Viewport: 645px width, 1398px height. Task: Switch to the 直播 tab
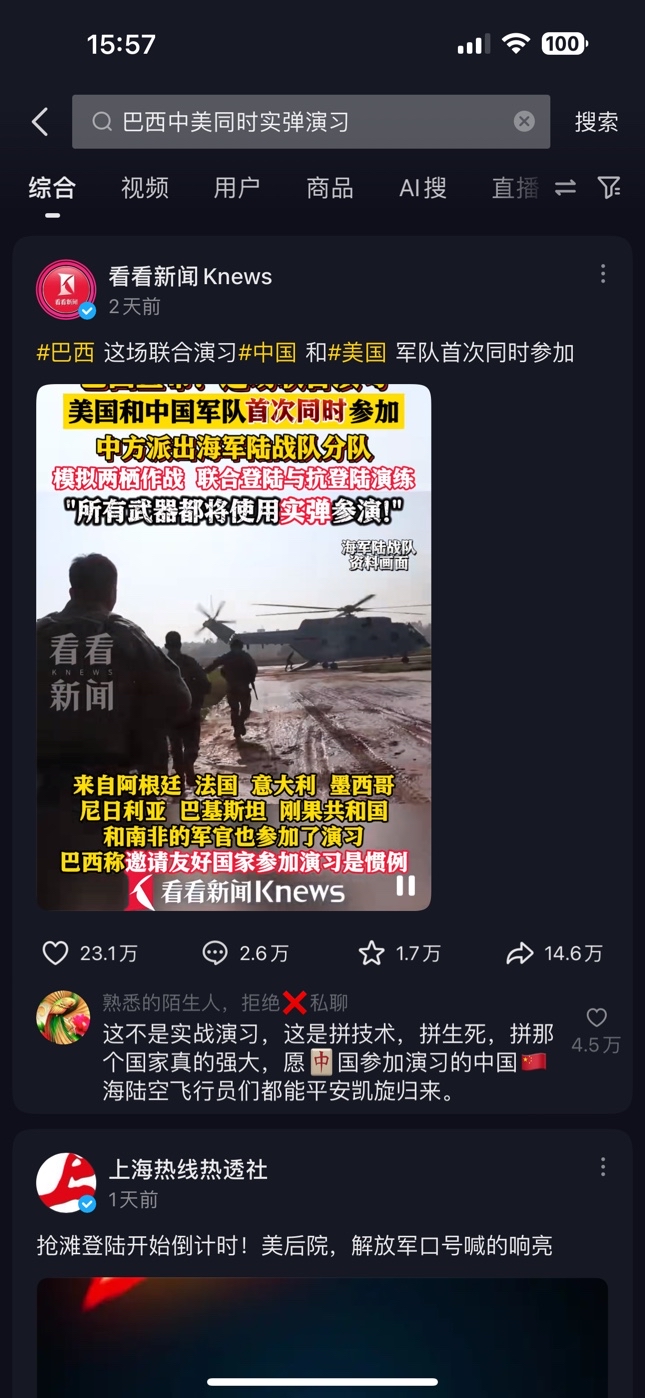515,187
